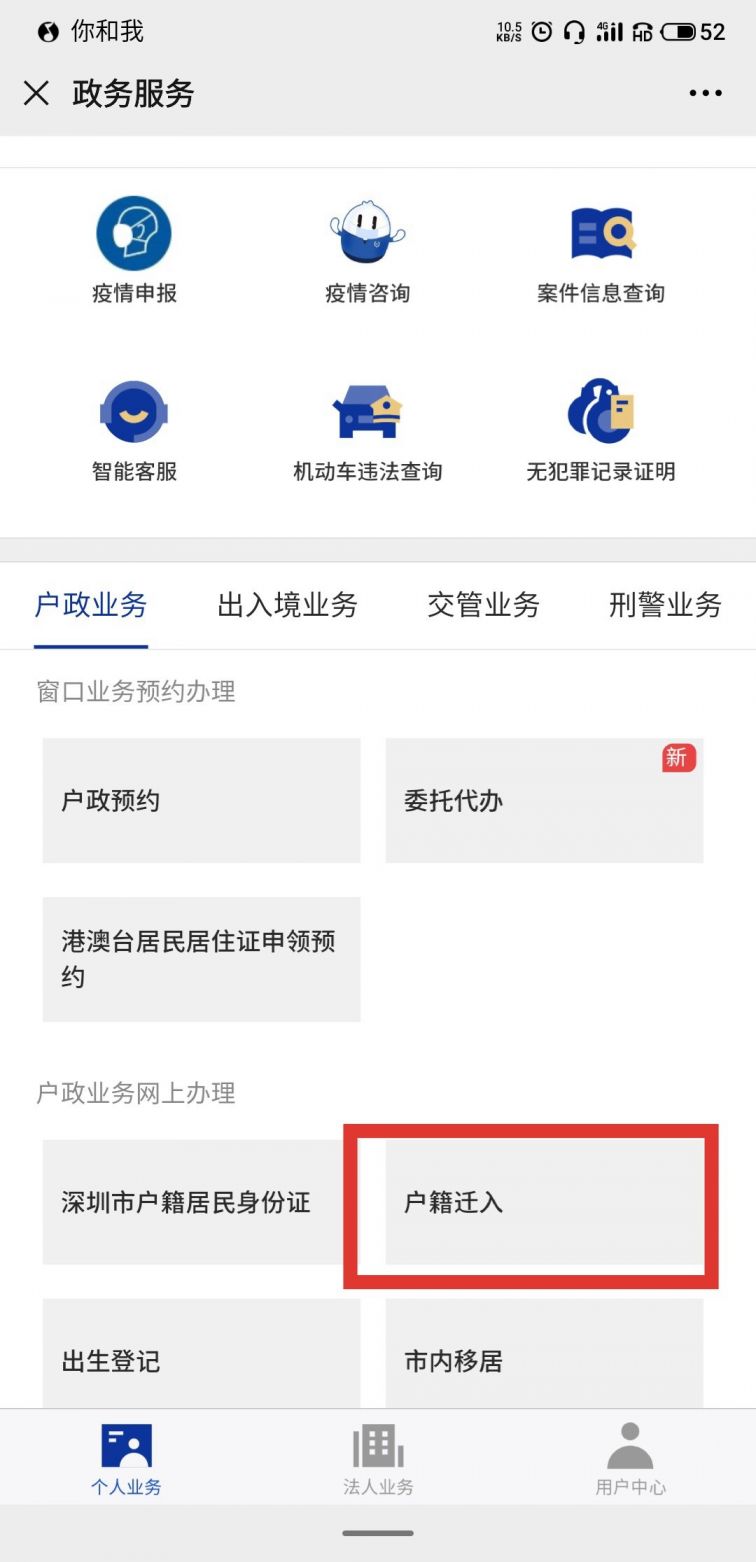Viewport: 756px width, 1562px height.
Task: Switch to 出入境业务 tab
Action: [x=287, y=604]
